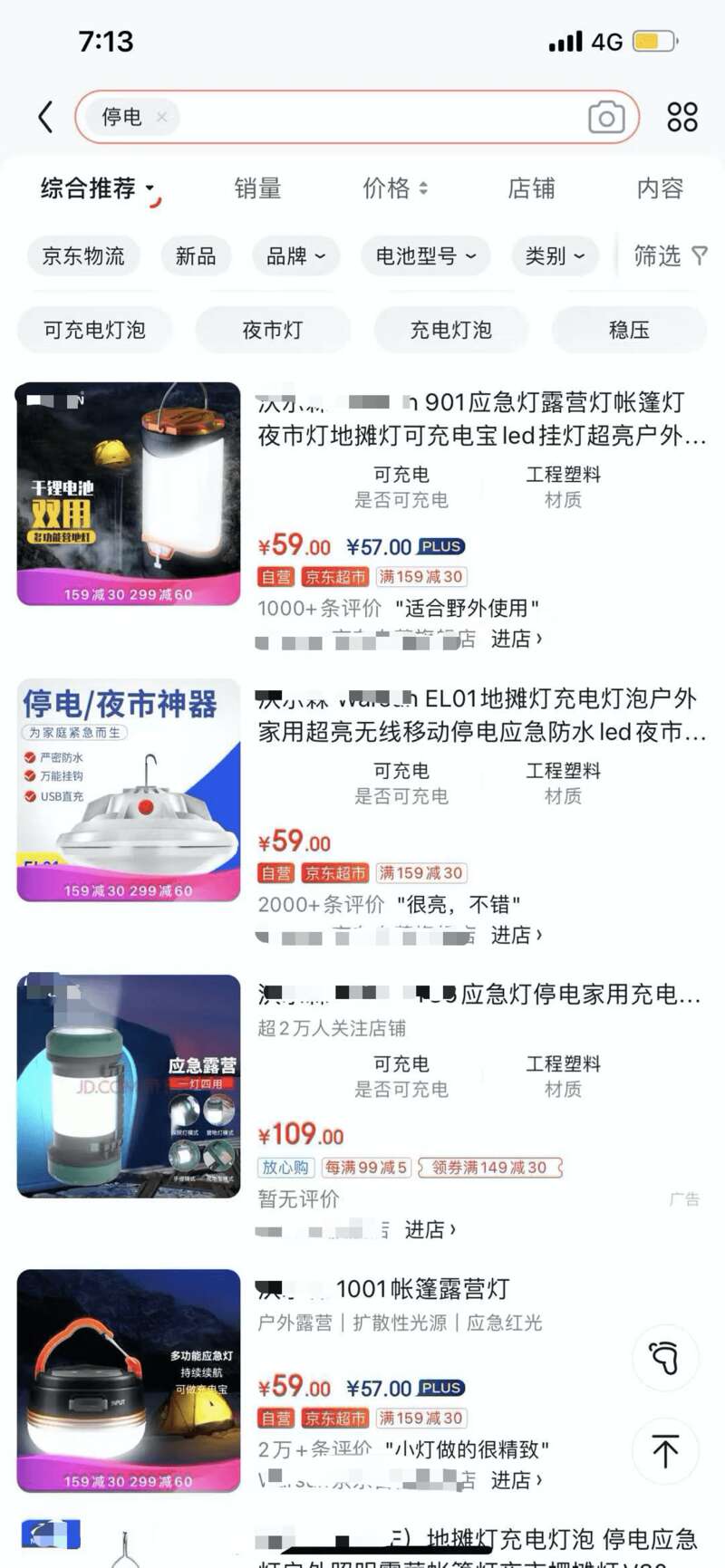Jump back to top of list
The image size is (725, 1568).
[664, 1451]
